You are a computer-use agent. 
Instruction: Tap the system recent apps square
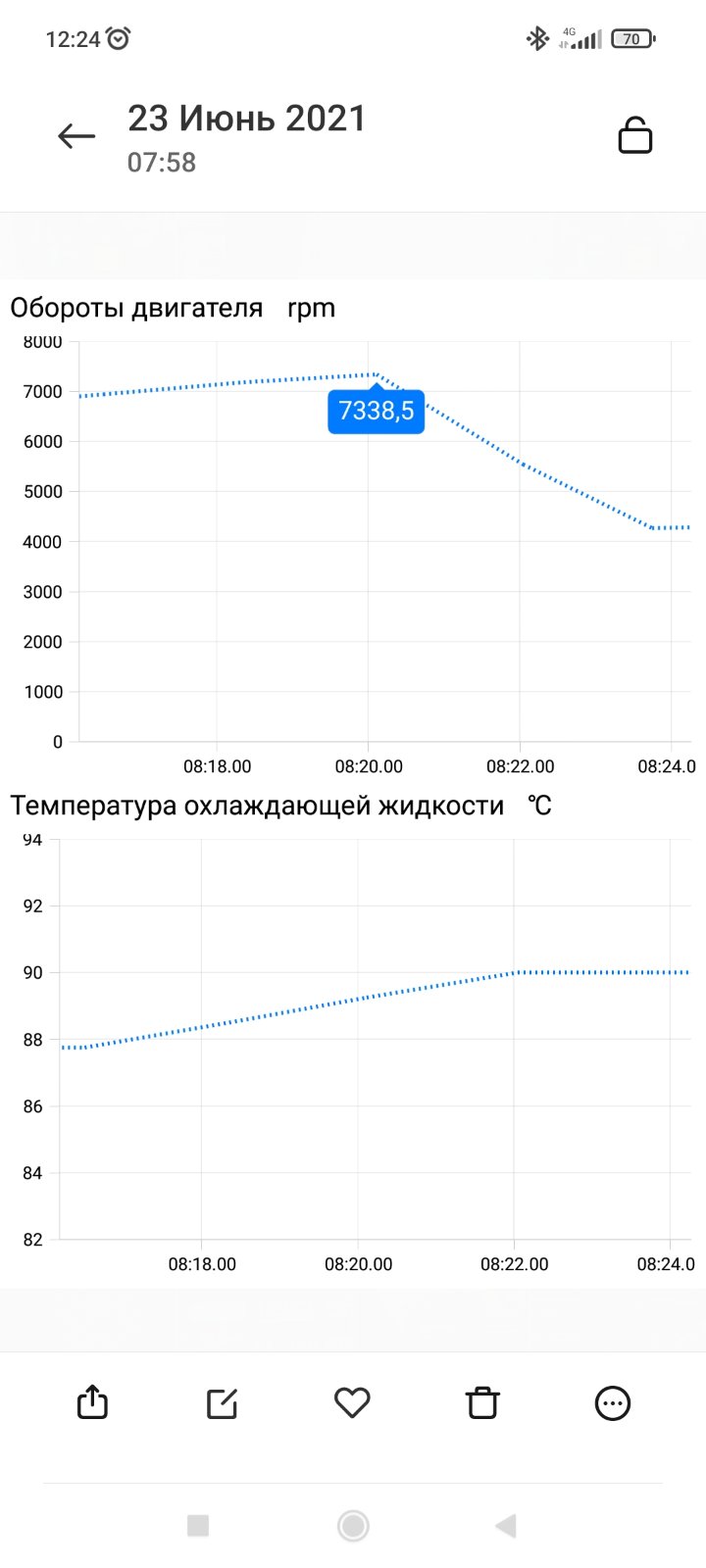pyautogui.click(x=198, y=1526)
